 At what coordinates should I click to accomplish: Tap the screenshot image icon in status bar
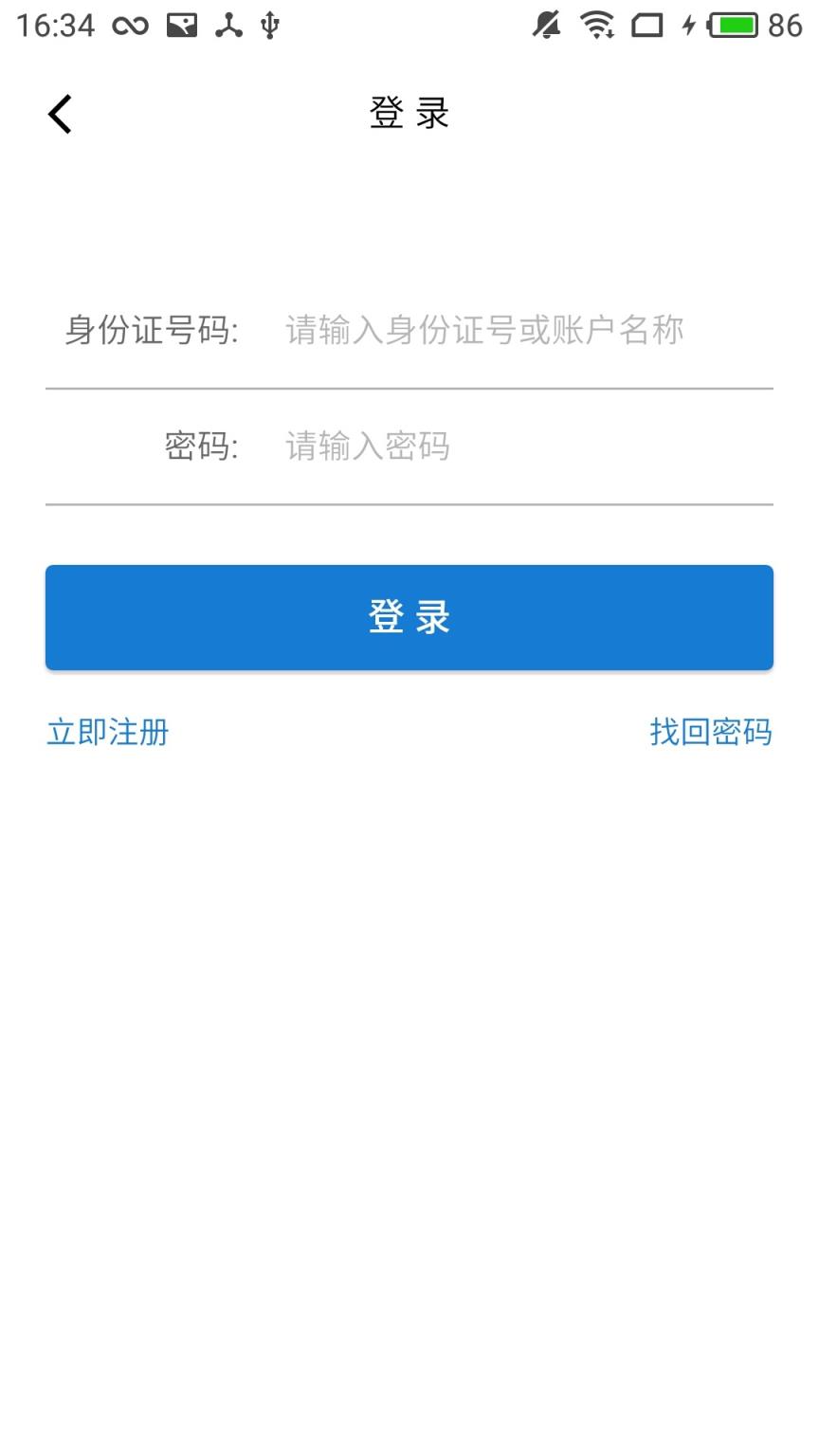point(182,25)
